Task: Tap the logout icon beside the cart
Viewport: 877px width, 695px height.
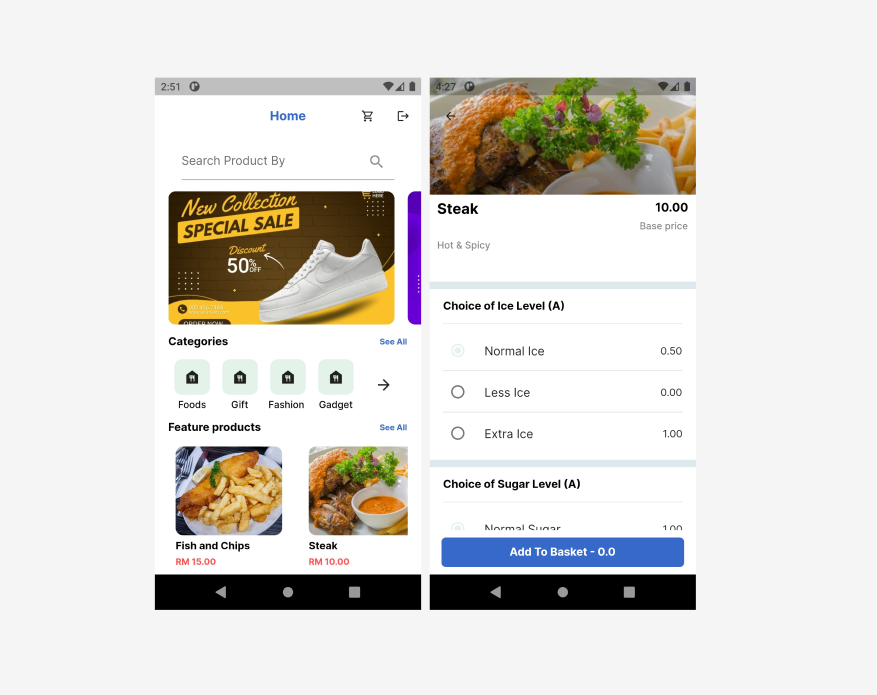Action: 403,116
